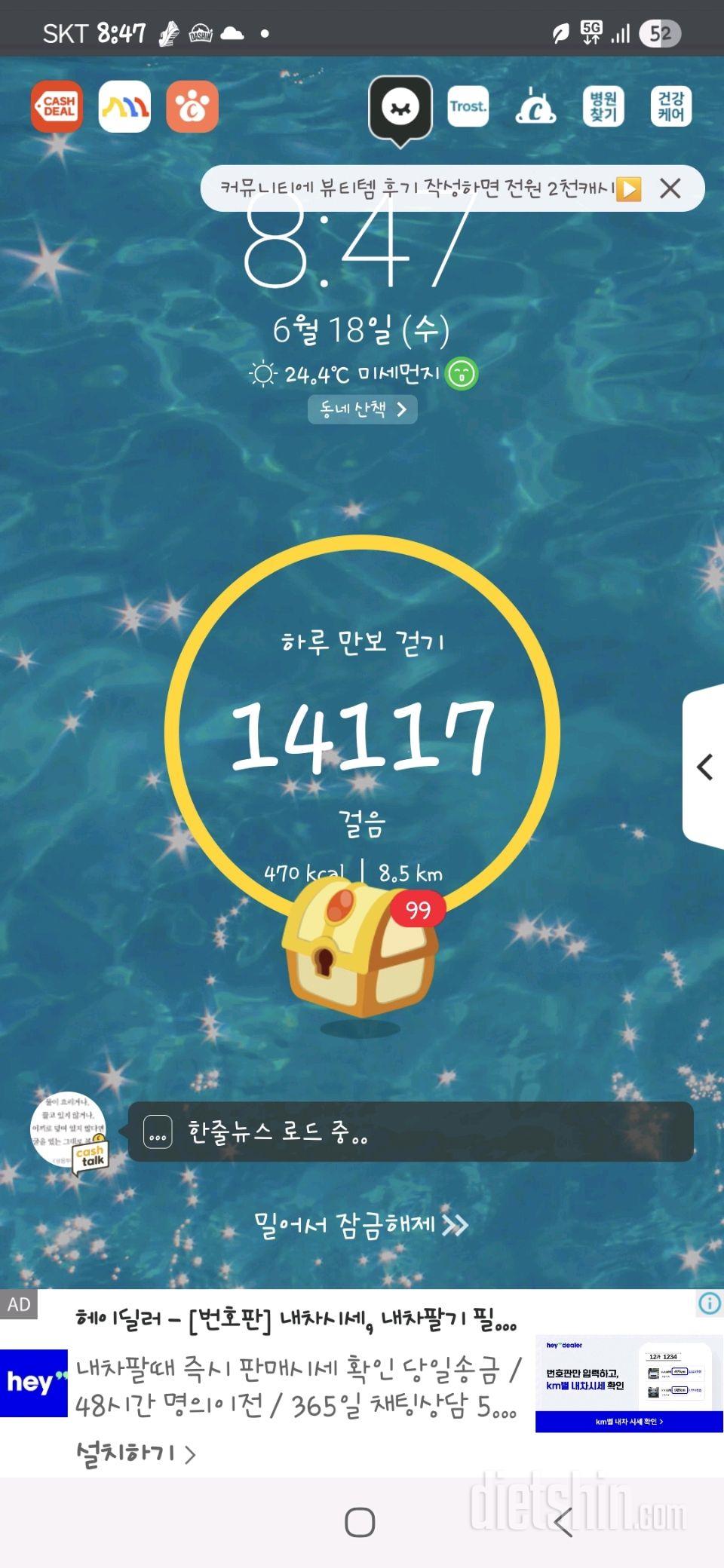Open the Hey Dealer ad image
The height and width of the screenshot is (1568, 724).
pyautogui.click(x=628, y=1383)
